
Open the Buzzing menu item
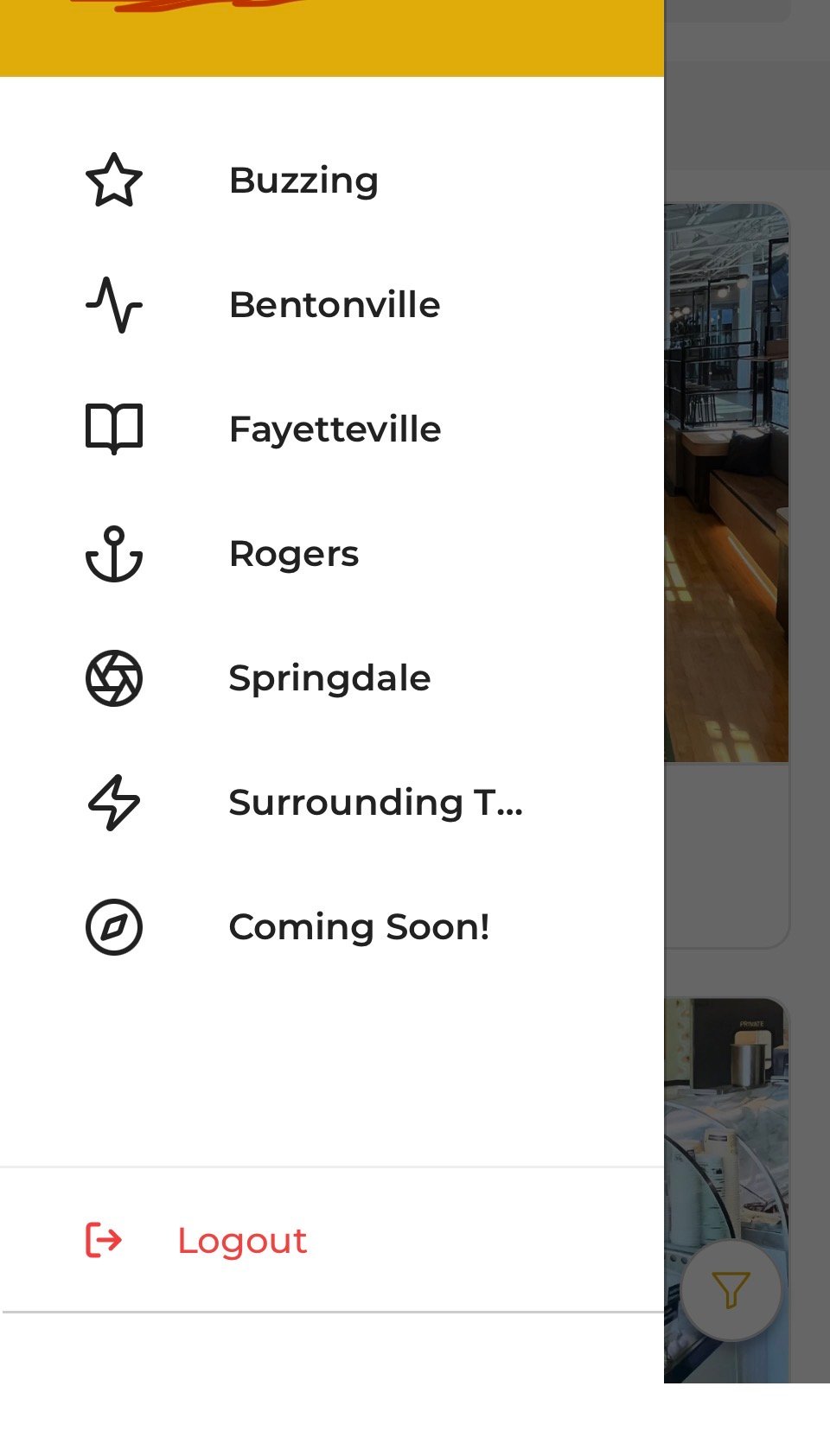(303, 181)
